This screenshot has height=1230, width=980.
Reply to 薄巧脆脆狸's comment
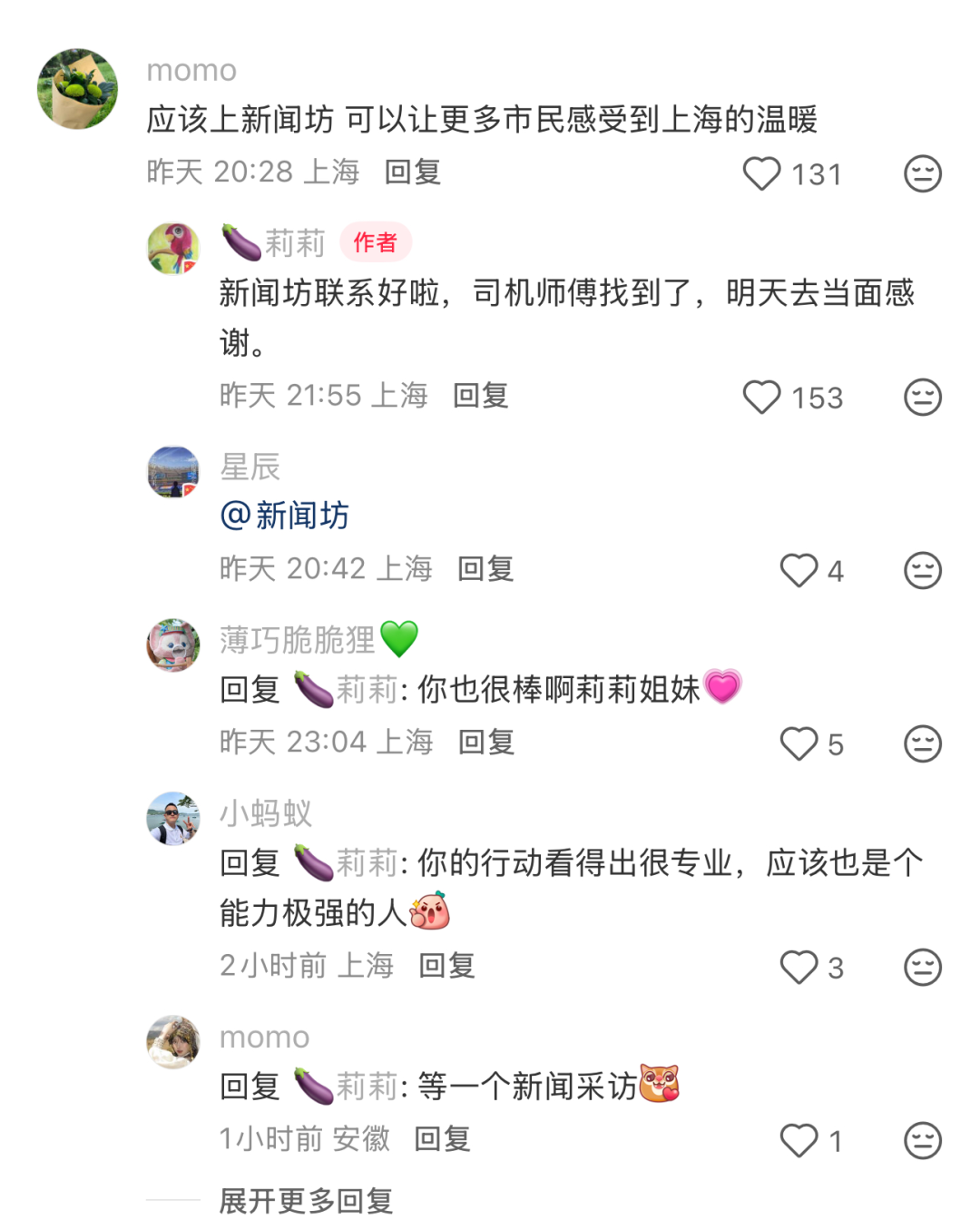point(485,742)
